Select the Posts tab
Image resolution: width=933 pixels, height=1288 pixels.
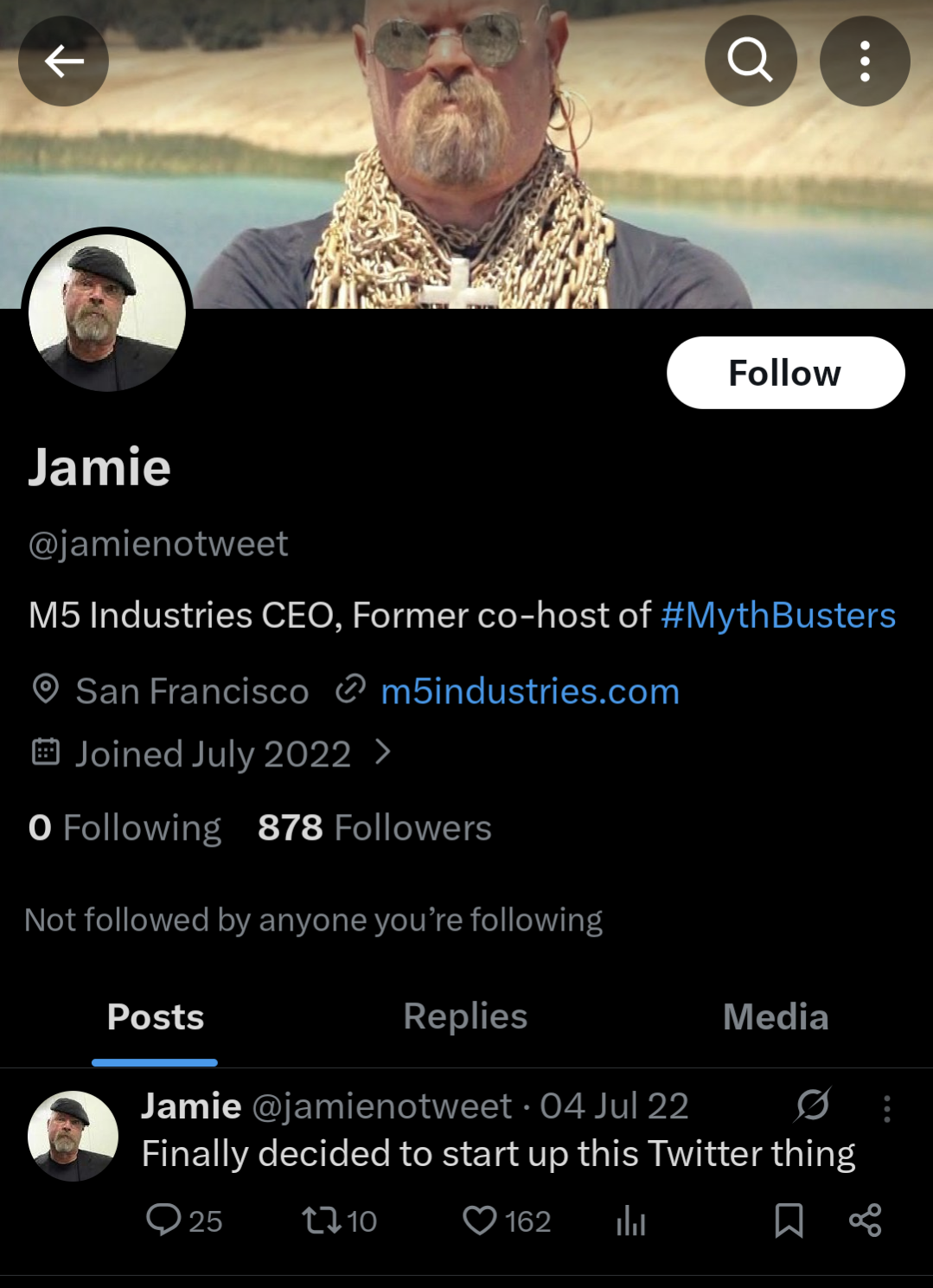point(156,1017)
